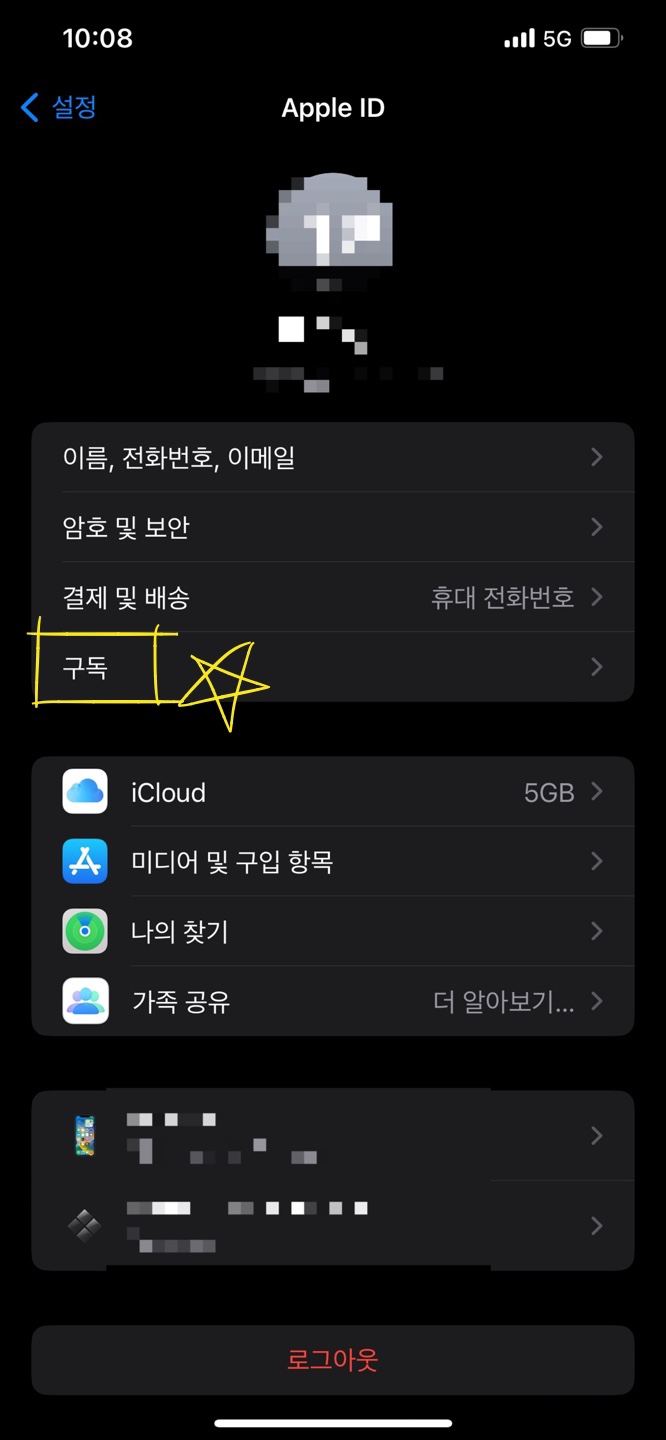Open iCloud settings
This screenshot has width=666, height=1440.
(332, 792)
